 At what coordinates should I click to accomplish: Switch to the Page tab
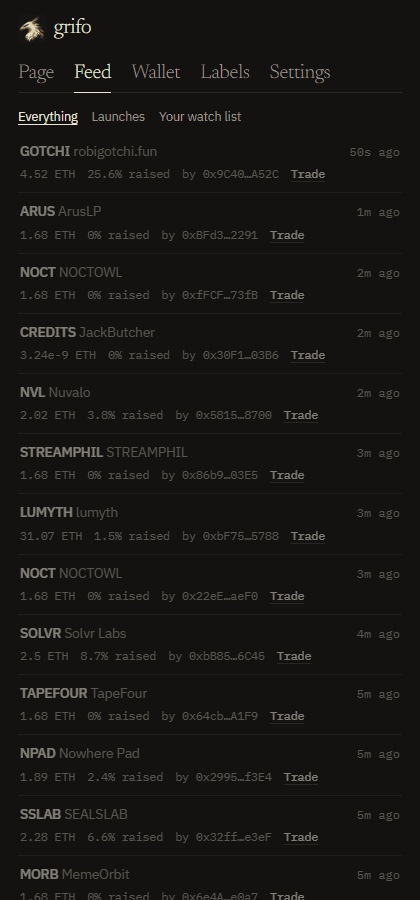tap(36, 72)
